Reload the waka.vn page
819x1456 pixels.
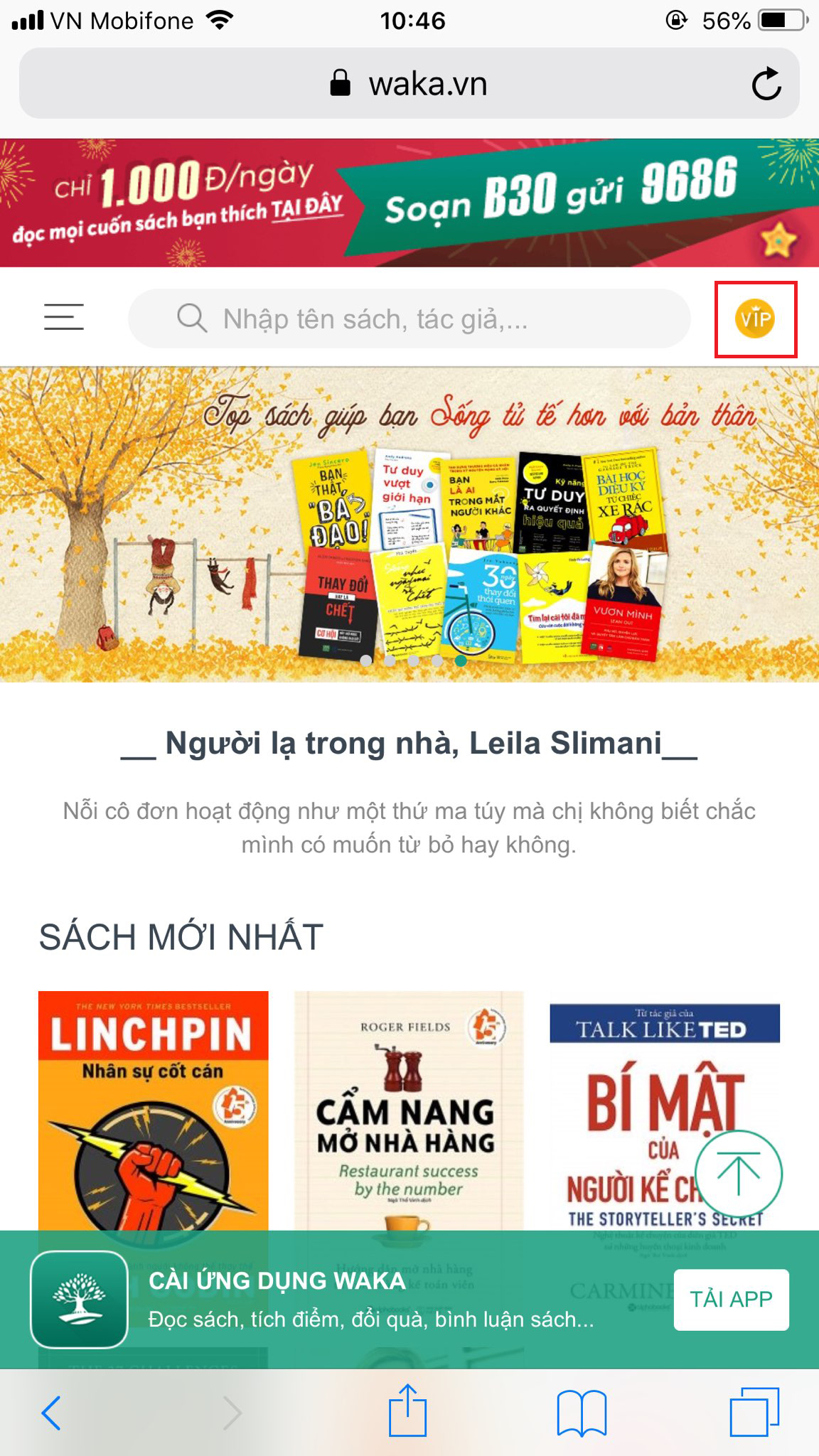[766, 84]
